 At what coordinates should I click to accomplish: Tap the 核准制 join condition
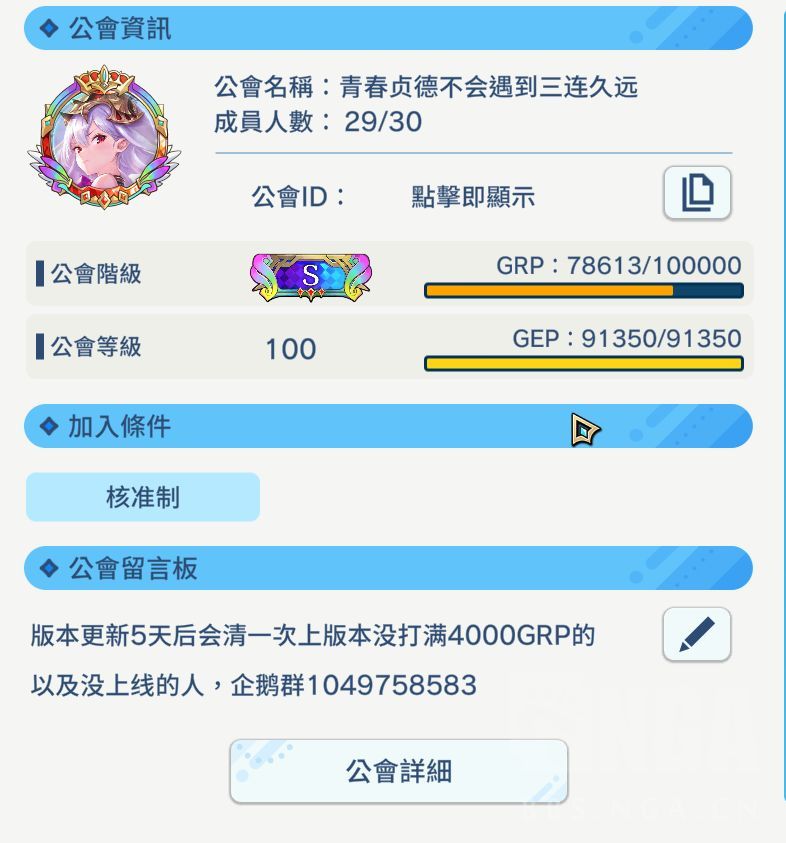coord(143,497)
